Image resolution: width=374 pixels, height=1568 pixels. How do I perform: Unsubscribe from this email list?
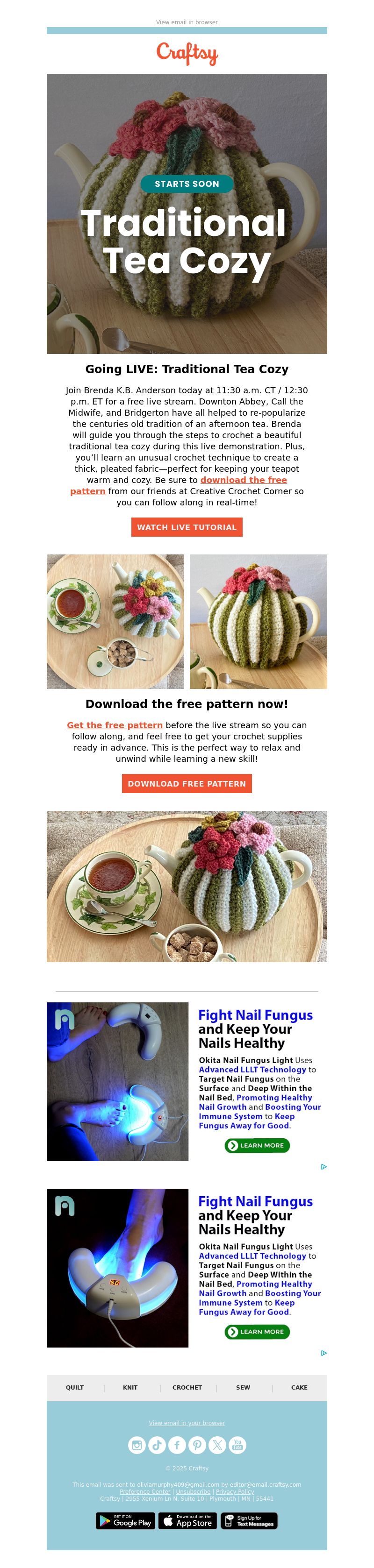point(193,1491)
